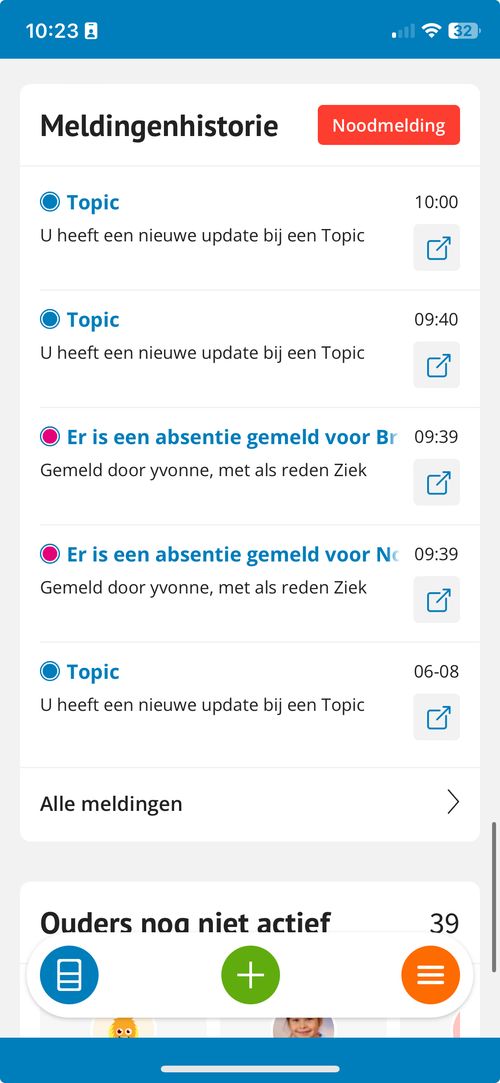Open the orange hamburger menu
This screenshot has width=500, height=1083.
430,975
